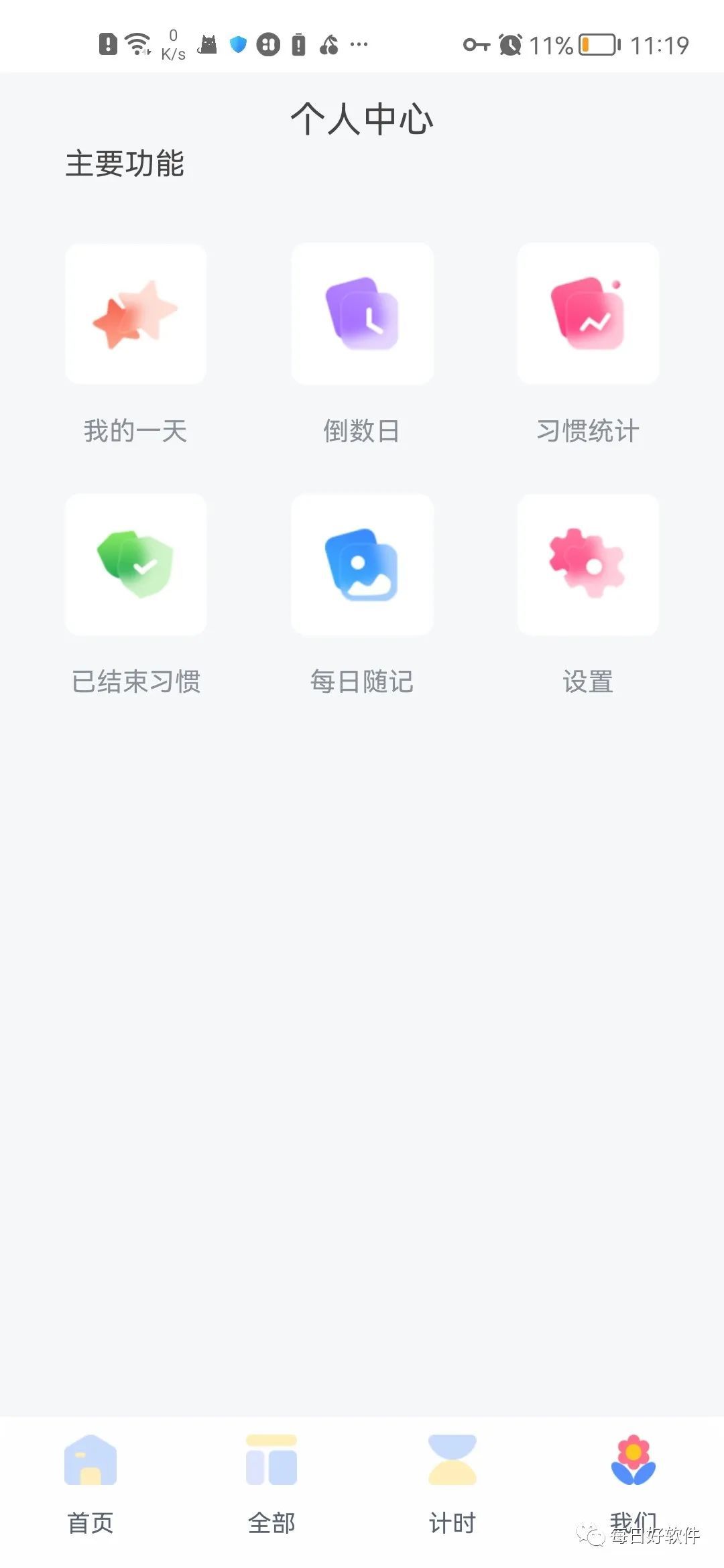The height and width of the screenshot is (1568, 724).
Task: Open 每日随记 daily notes
Action: tap(362, 565)
